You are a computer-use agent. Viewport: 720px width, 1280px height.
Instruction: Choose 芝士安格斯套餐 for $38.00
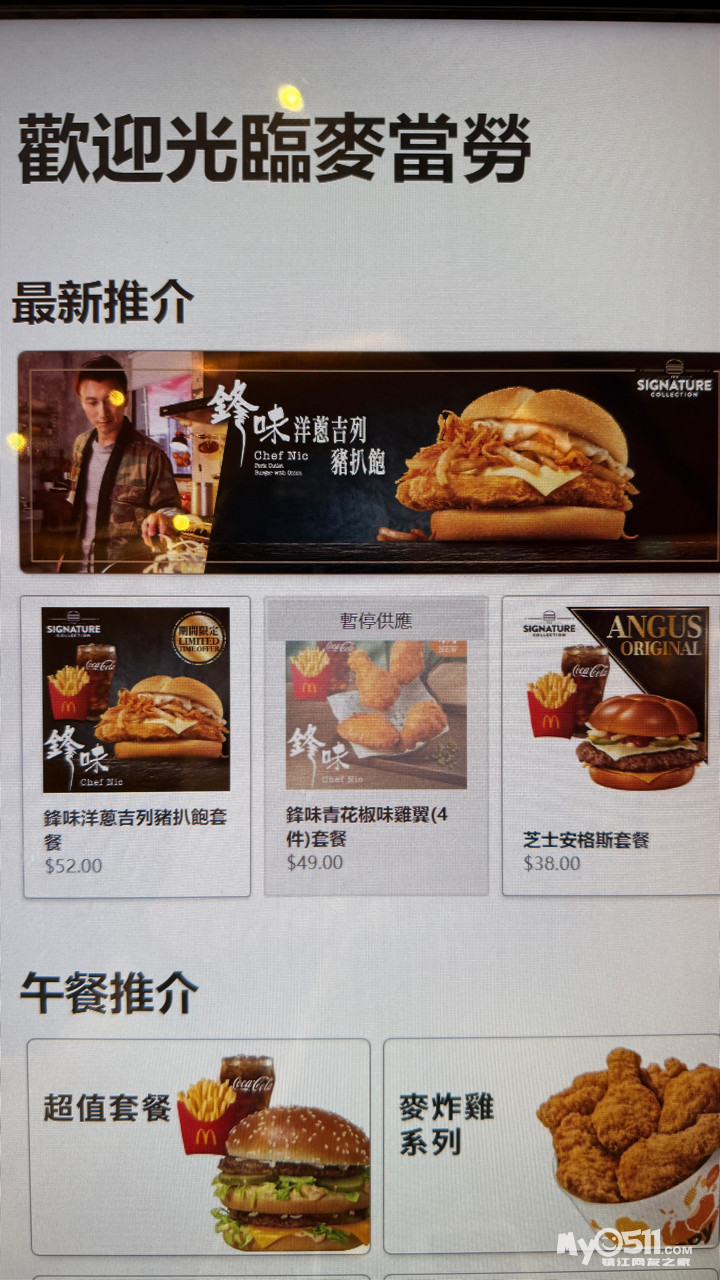click(x=612, y=746)
